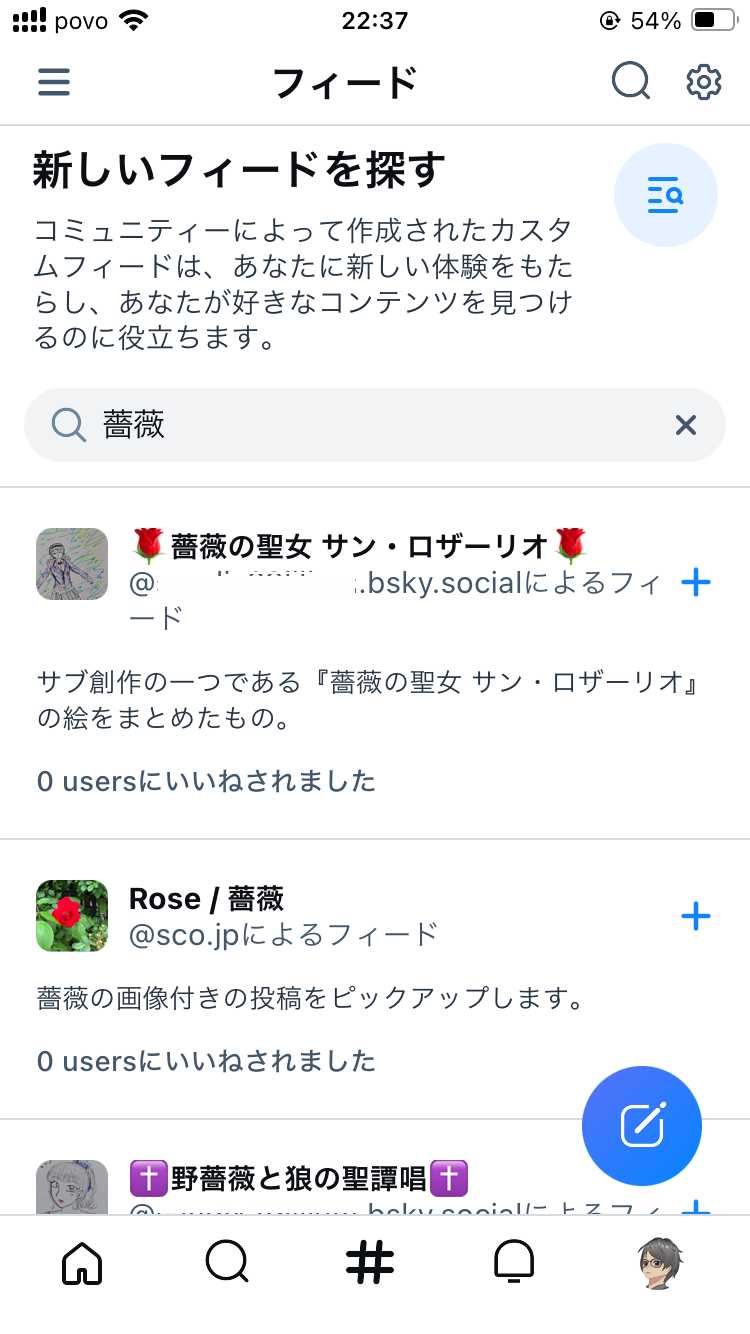750x1334 pixels.
Task: Add the 薔薇の聖女 サン・ロザーリオ feed
Action: tap(695, 583)
